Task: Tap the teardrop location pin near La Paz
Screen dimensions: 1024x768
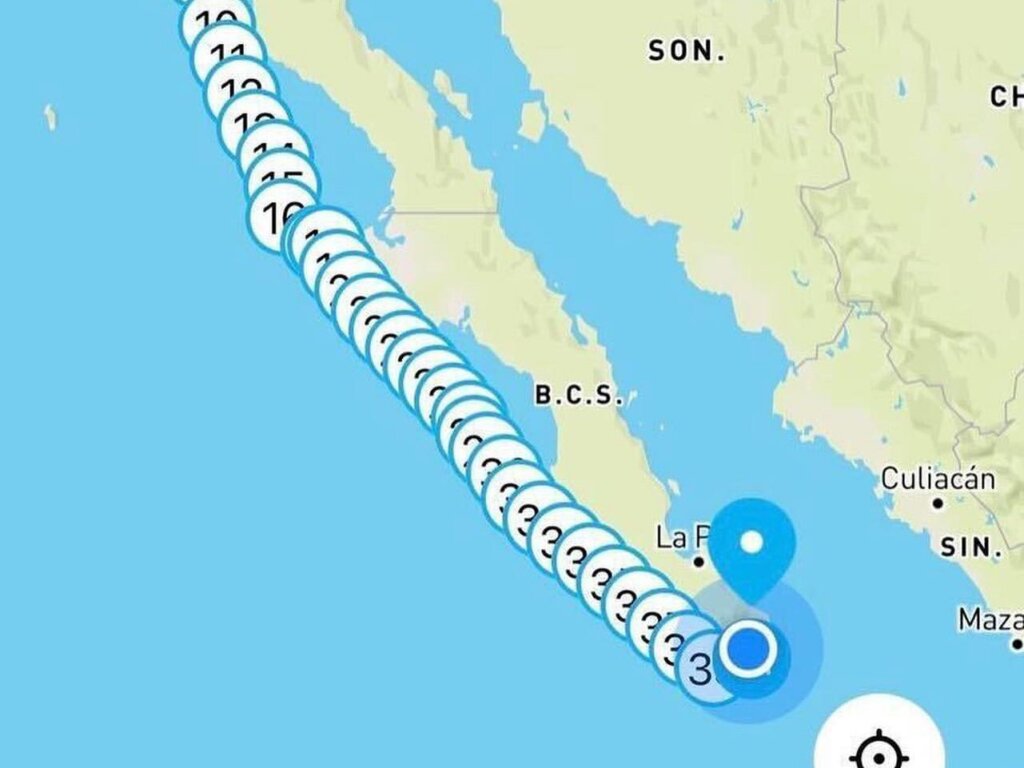Action: click(753, 542)
